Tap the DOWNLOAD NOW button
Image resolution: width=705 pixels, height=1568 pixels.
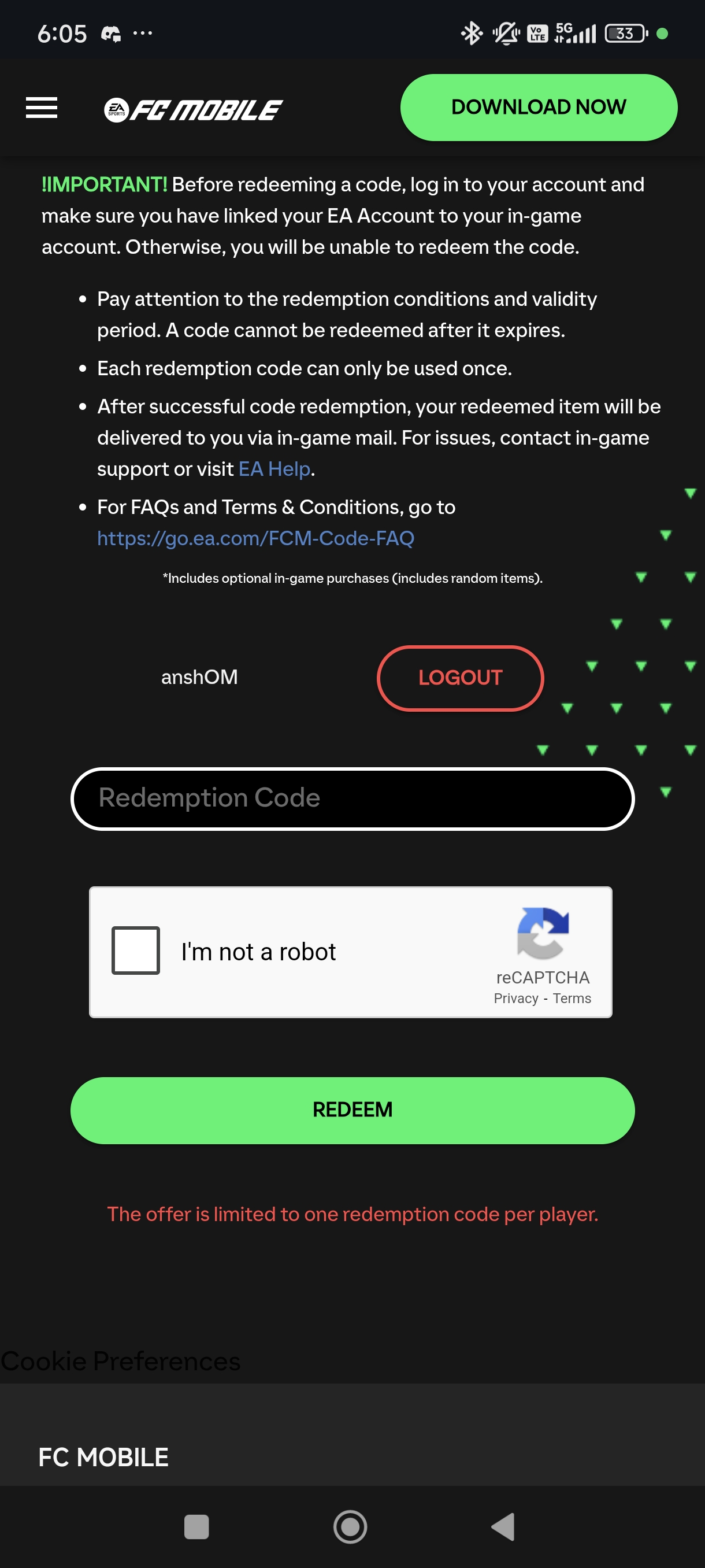(x=539, y=108)
